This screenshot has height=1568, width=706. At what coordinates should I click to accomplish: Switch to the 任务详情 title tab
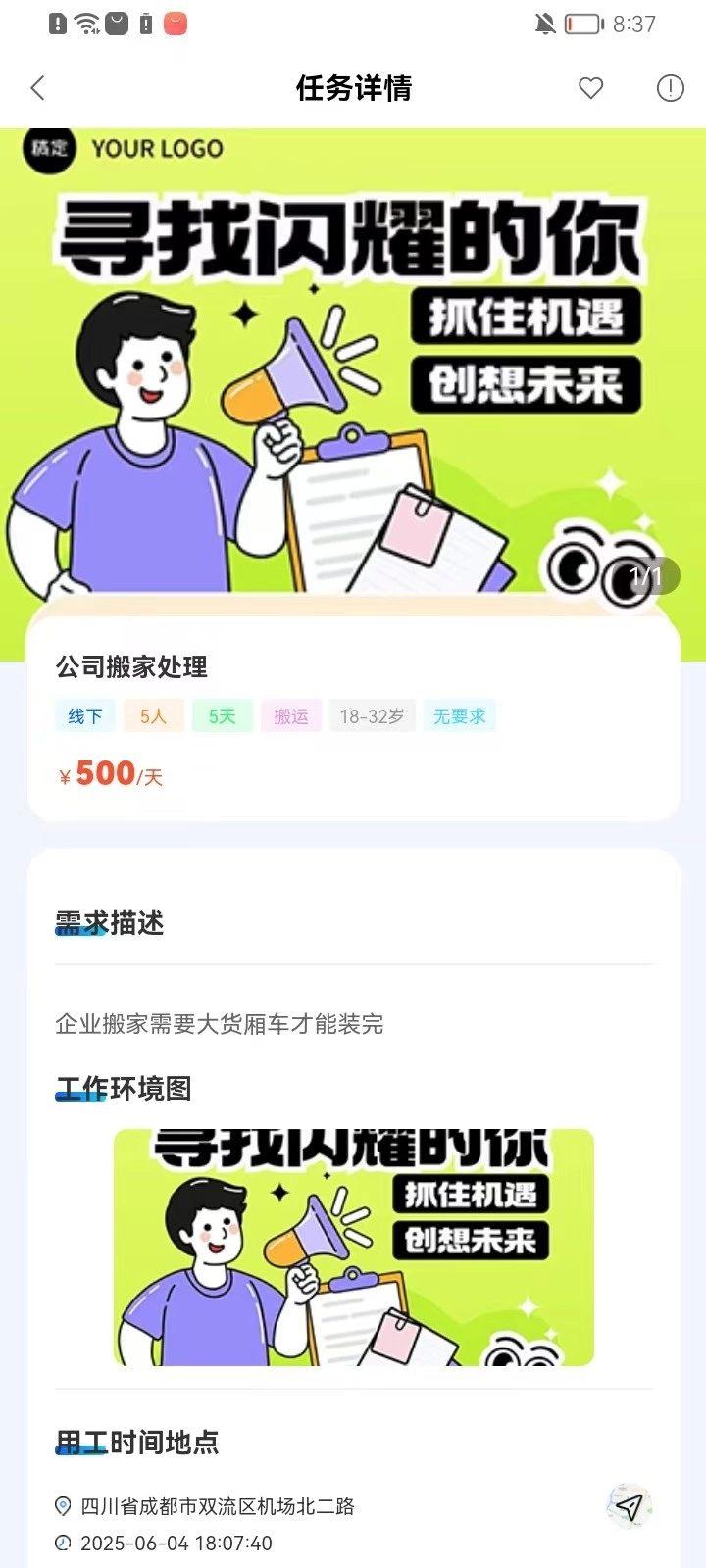coord(353,88)
